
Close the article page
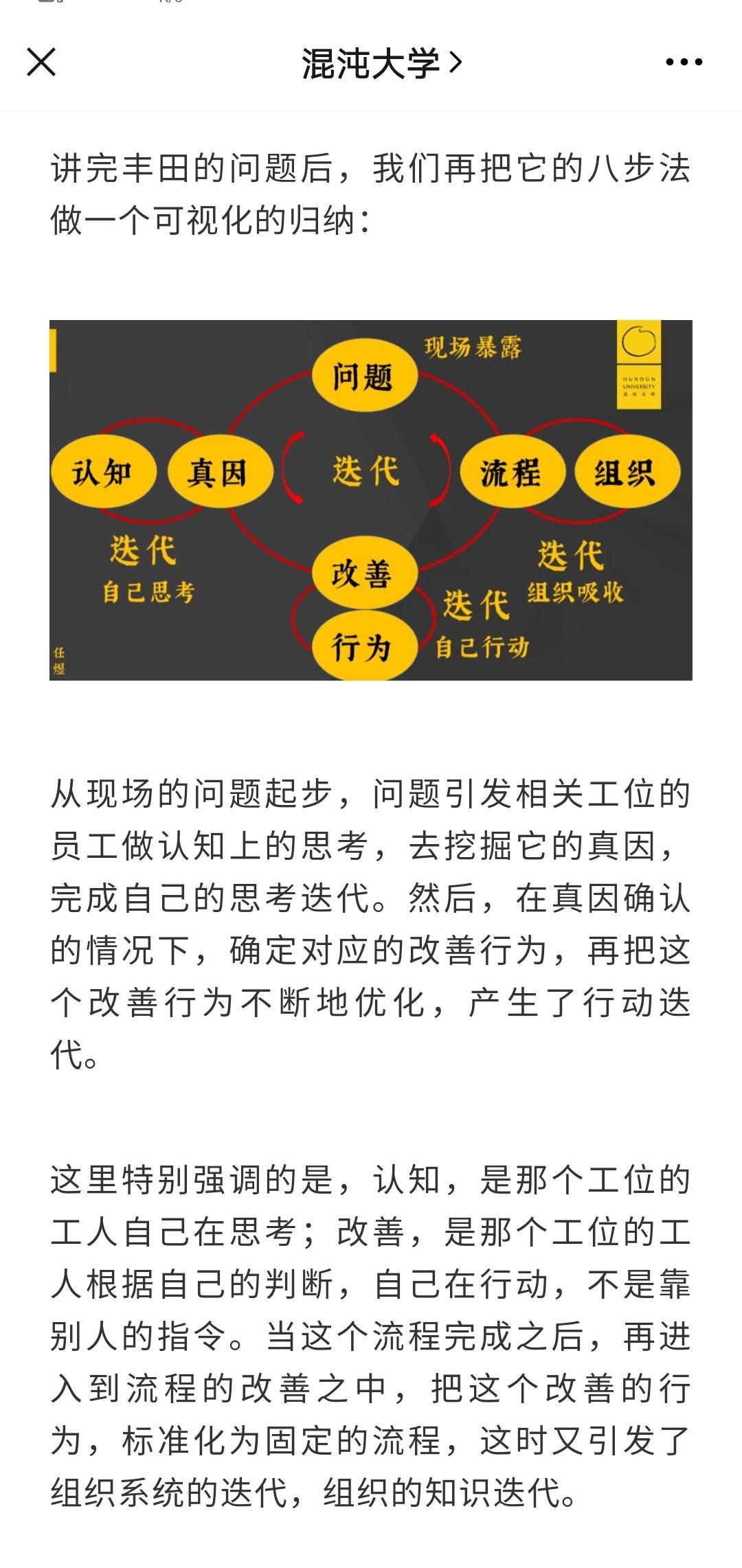pyautogui.click(x=41, y=63)
